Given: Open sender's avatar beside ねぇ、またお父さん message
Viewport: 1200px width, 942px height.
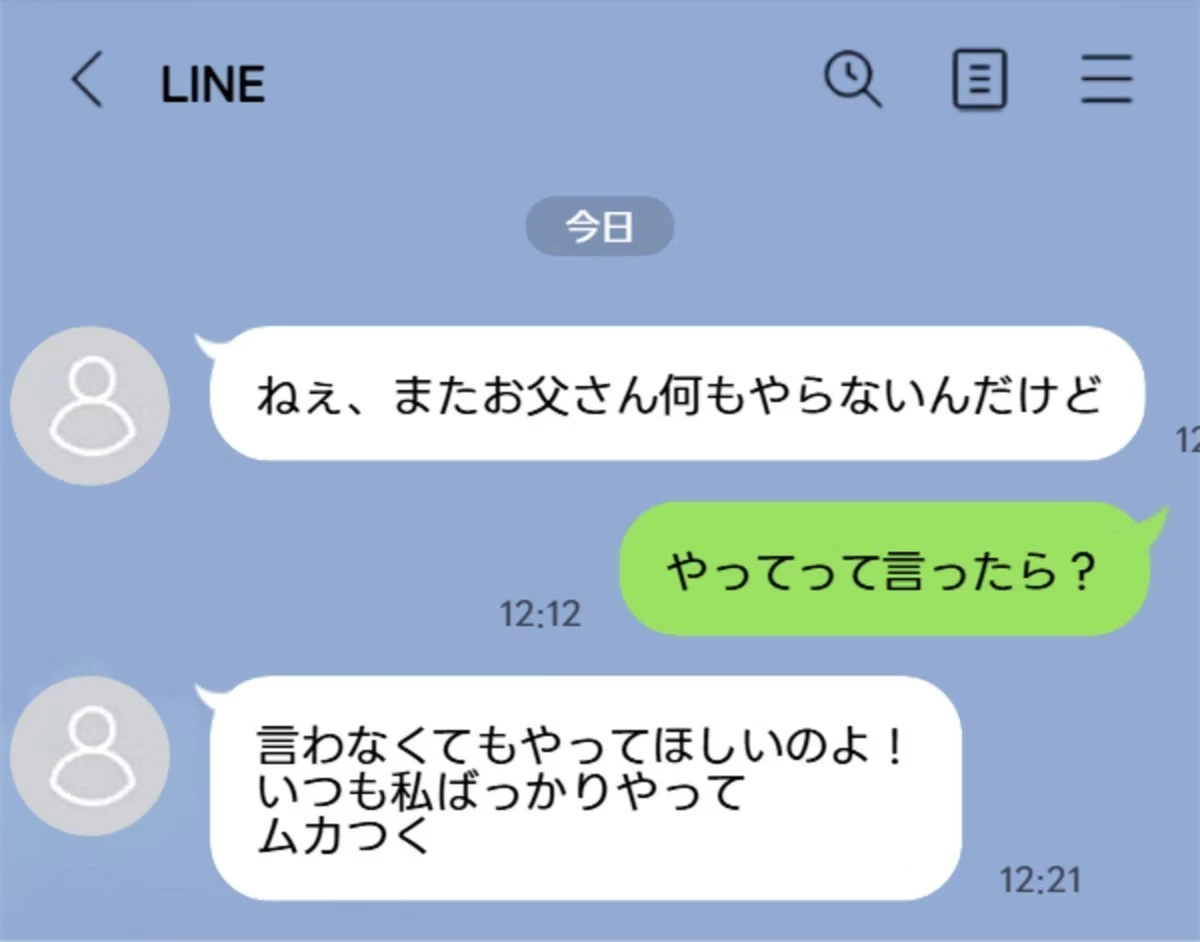Looking at the screenshot, I should pyautogui.click(x=91, y=406).
